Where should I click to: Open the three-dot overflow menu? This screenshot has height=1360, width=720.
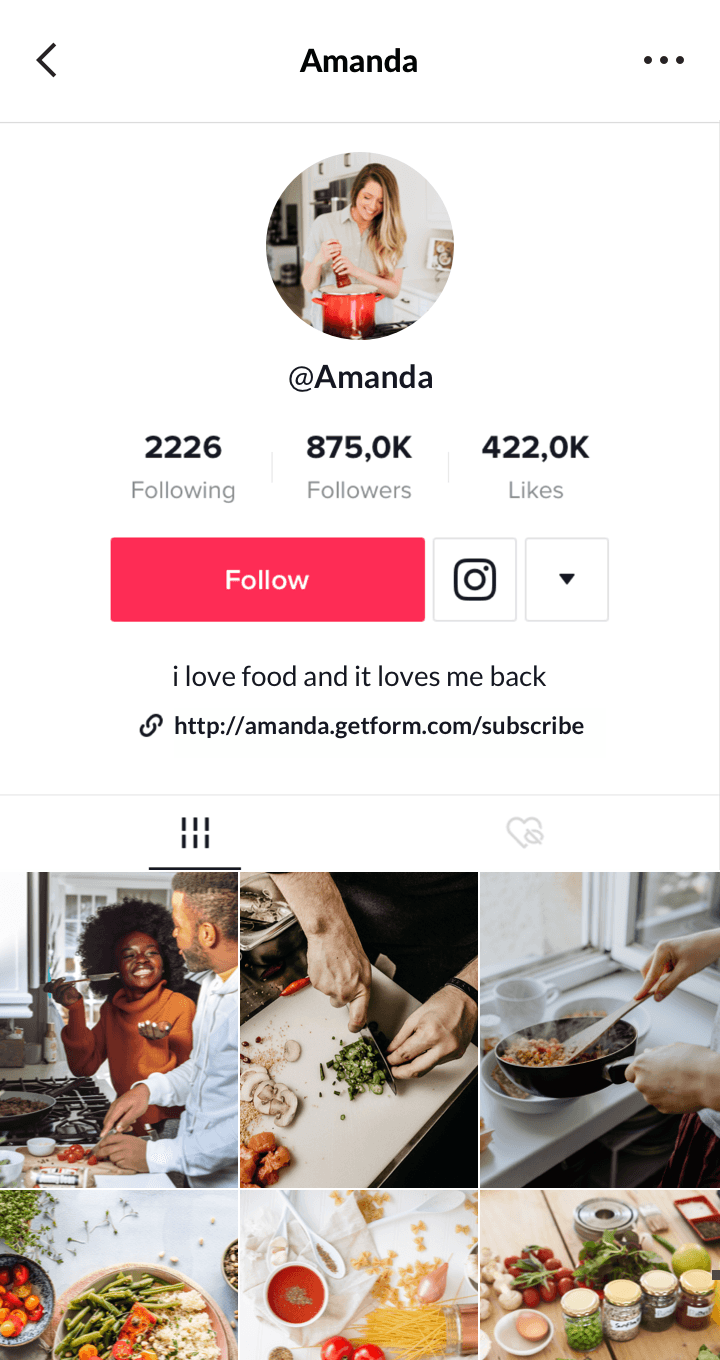click(x=663, y=61)
